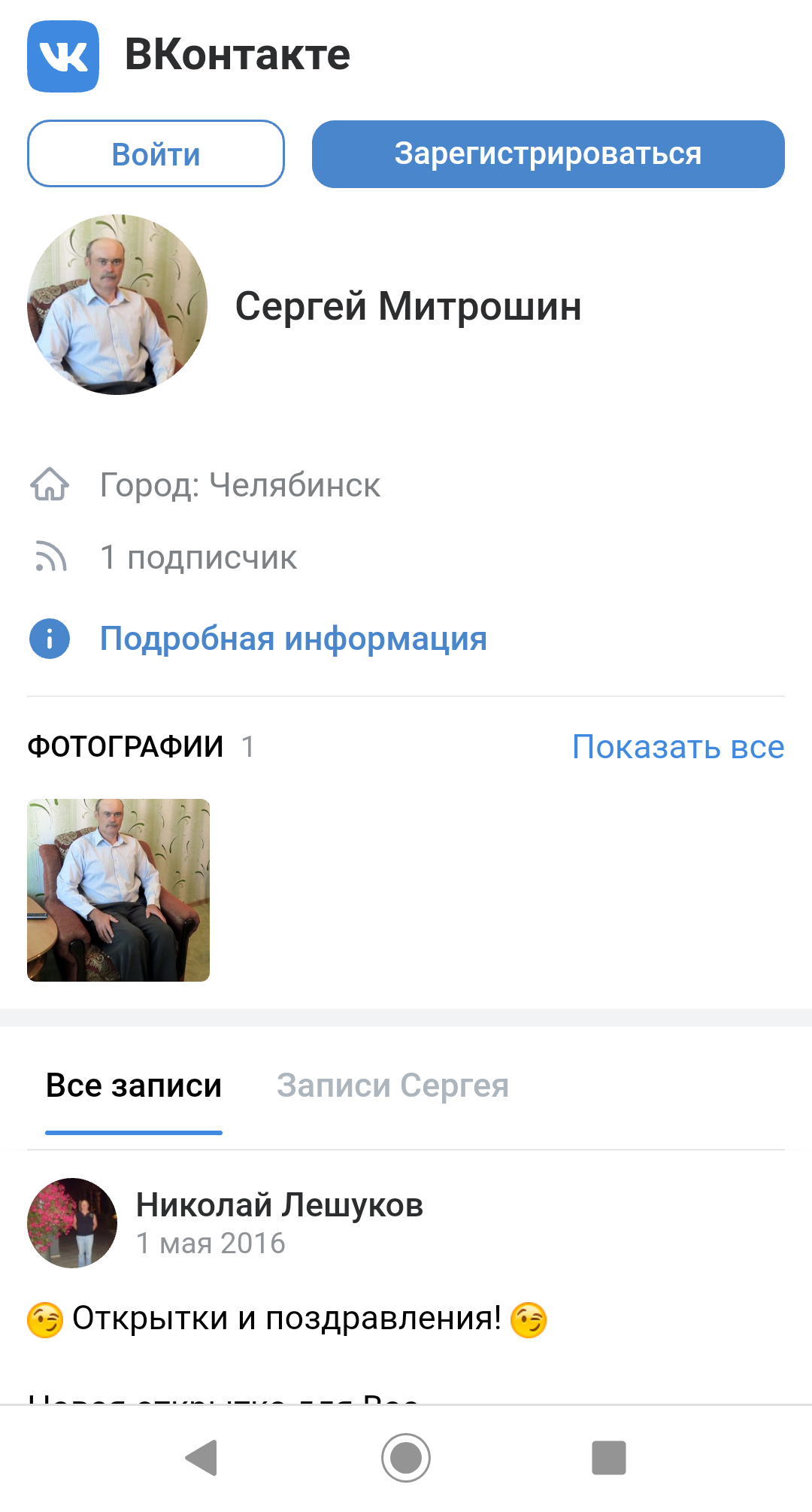The height and width of the screenshot is (1512, 812).
Task: Switch to the Записи Сергея tab
Action: click(392, 1086)
